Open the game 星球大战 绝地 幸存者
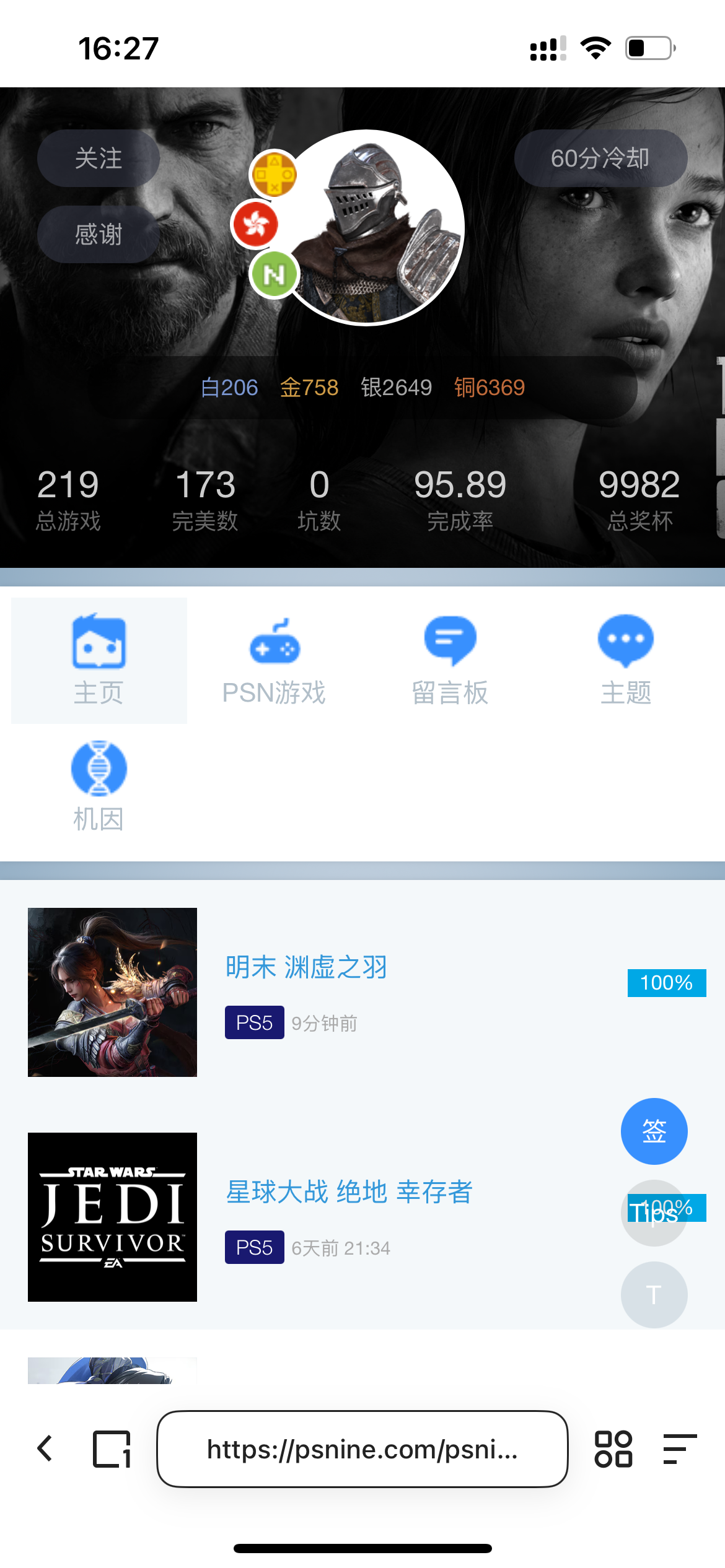 point(349,1192)
